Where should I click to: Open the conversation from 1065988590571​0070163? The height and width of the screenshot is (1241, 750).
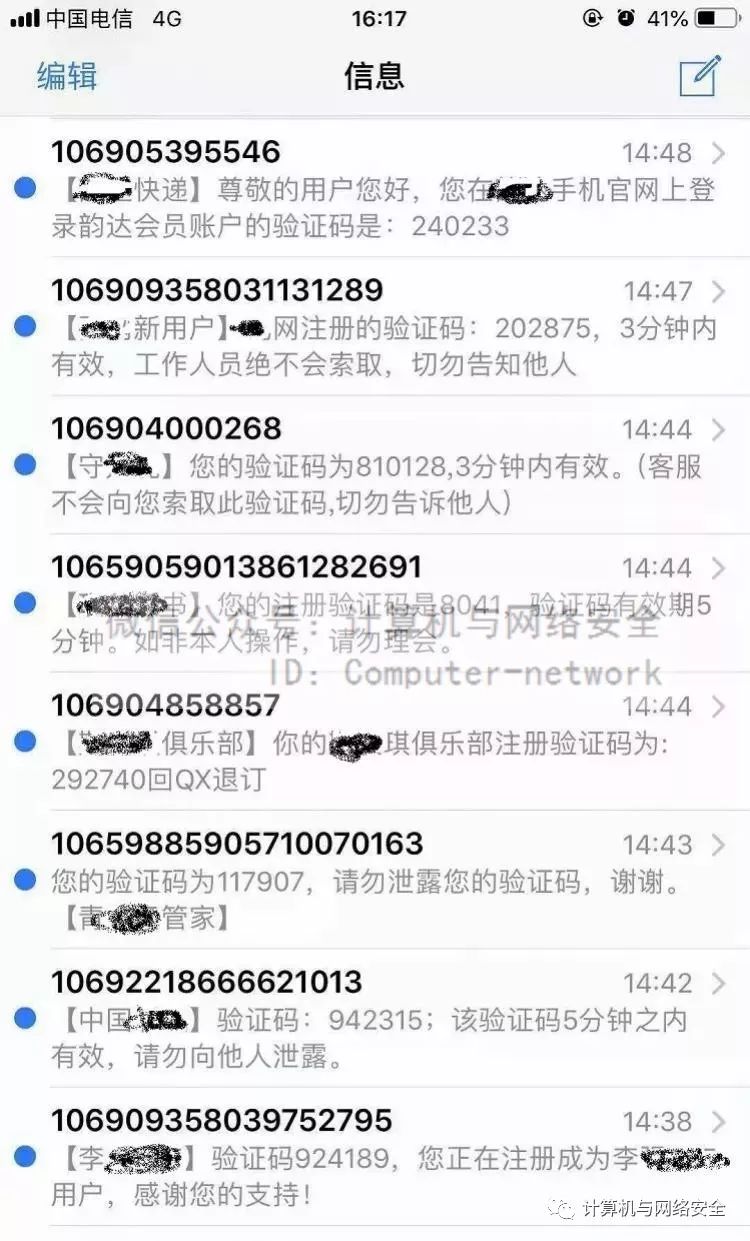(380, 880)
